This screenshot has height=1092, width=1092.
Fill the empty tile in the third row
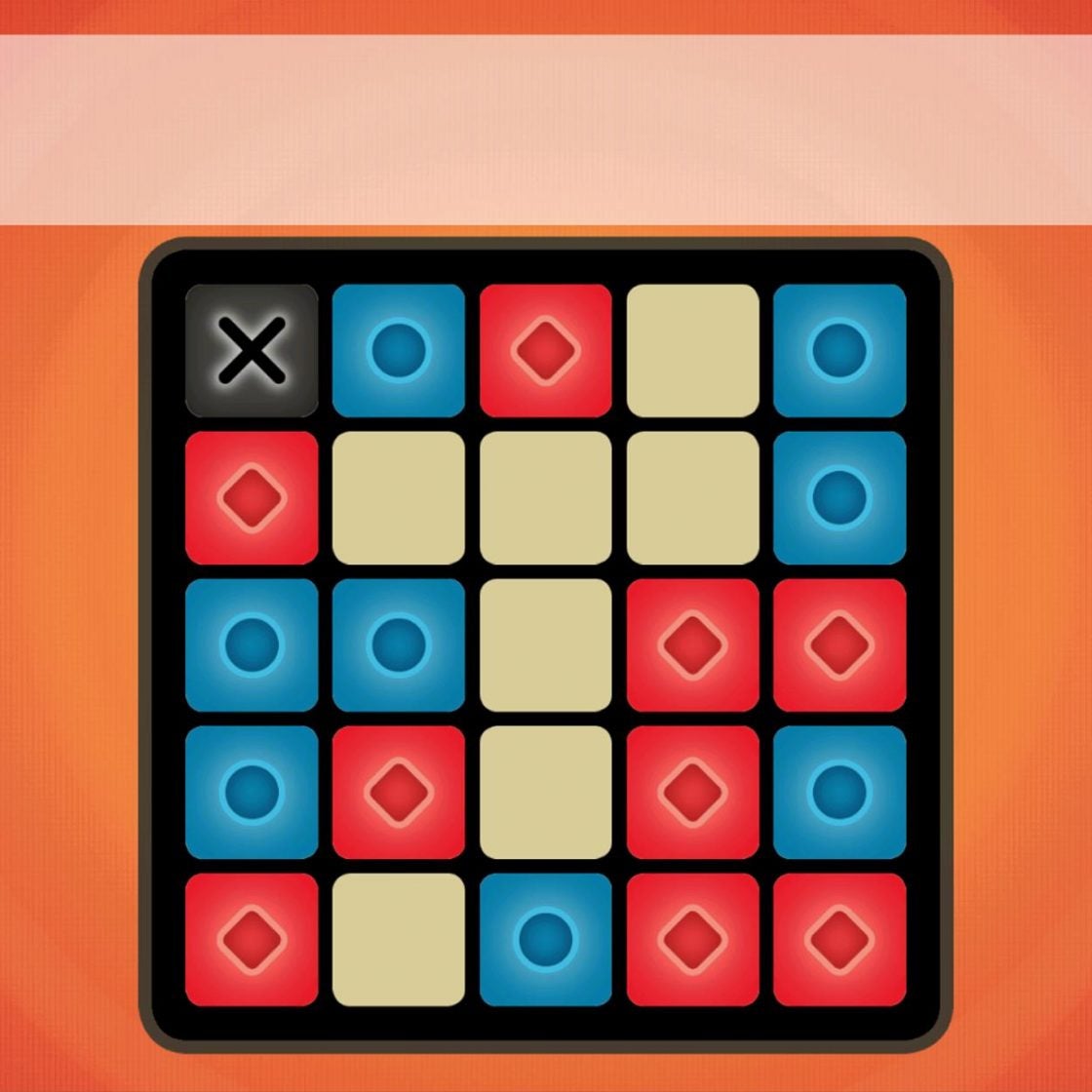546,645
